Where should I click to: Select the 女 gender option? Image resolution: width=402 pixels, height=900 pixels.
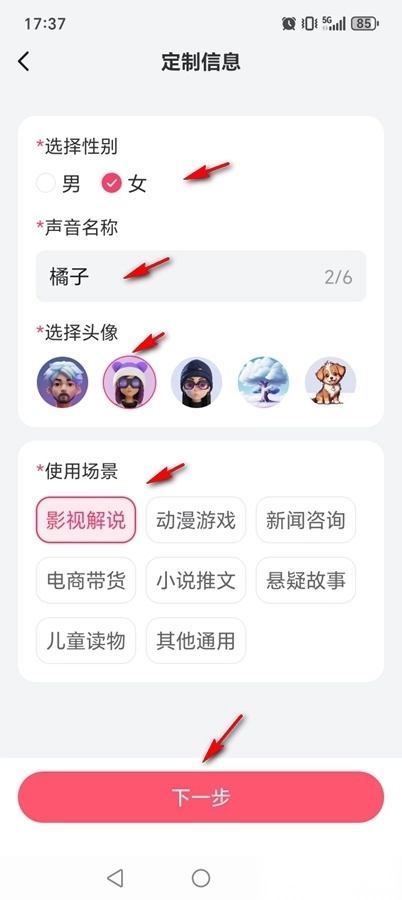pos(125,184)
